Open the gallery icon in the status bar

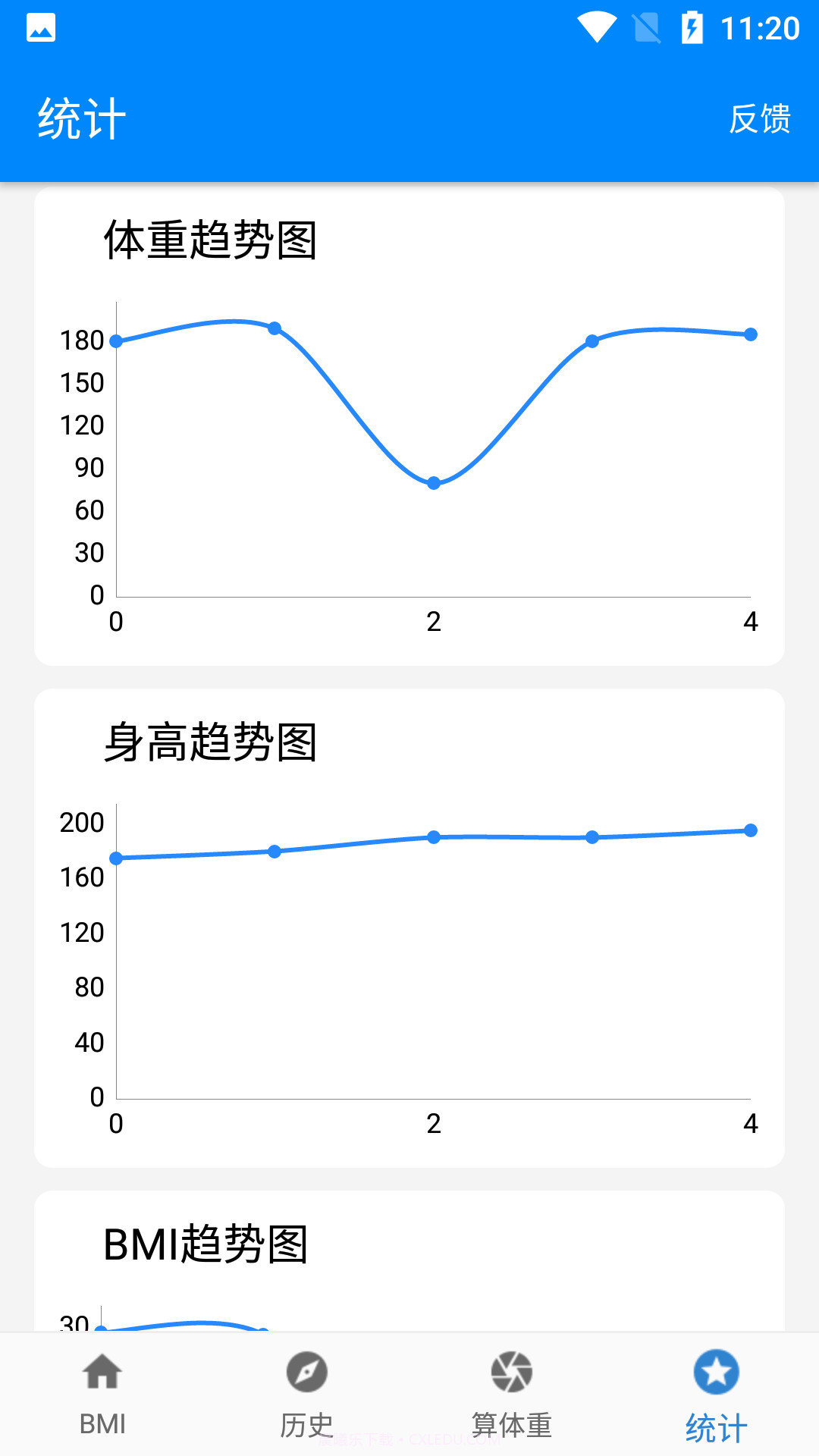coord(42,27)
